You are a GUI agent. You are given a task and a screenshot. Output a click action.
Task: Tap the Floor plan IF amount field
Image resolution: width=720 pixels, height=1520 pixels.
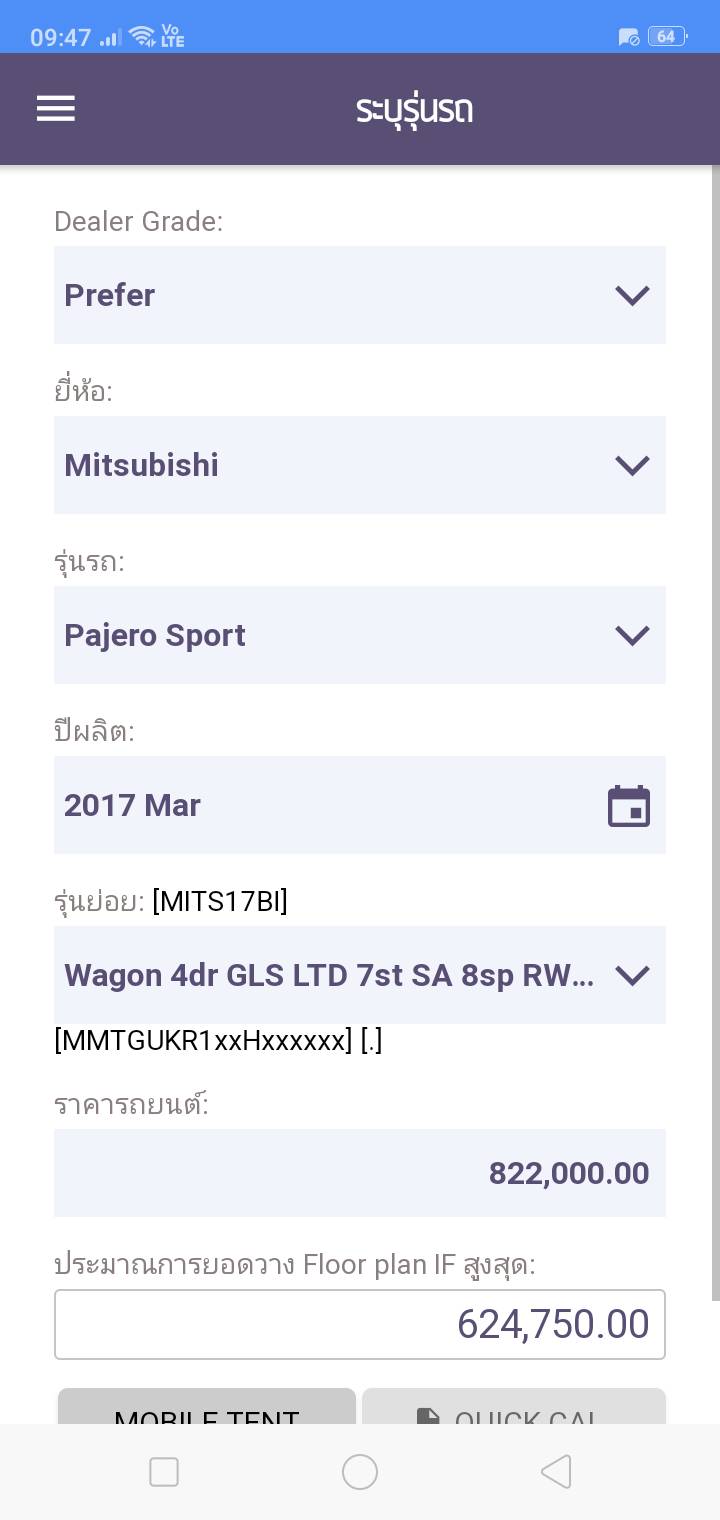point(359,1324)
